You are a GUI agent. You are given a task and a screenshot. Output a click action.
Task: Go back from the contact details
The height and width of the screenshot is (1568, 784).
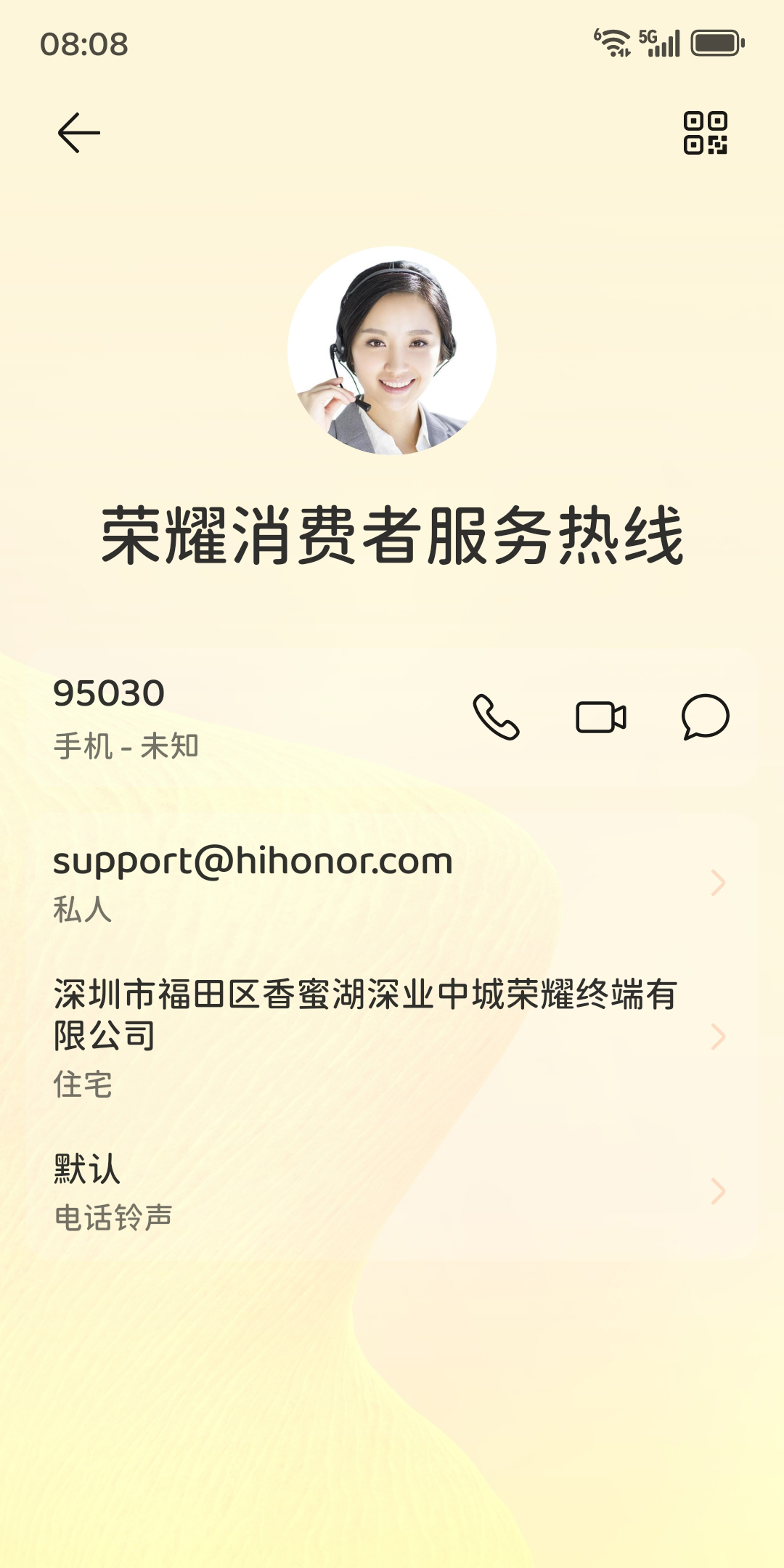78,133
